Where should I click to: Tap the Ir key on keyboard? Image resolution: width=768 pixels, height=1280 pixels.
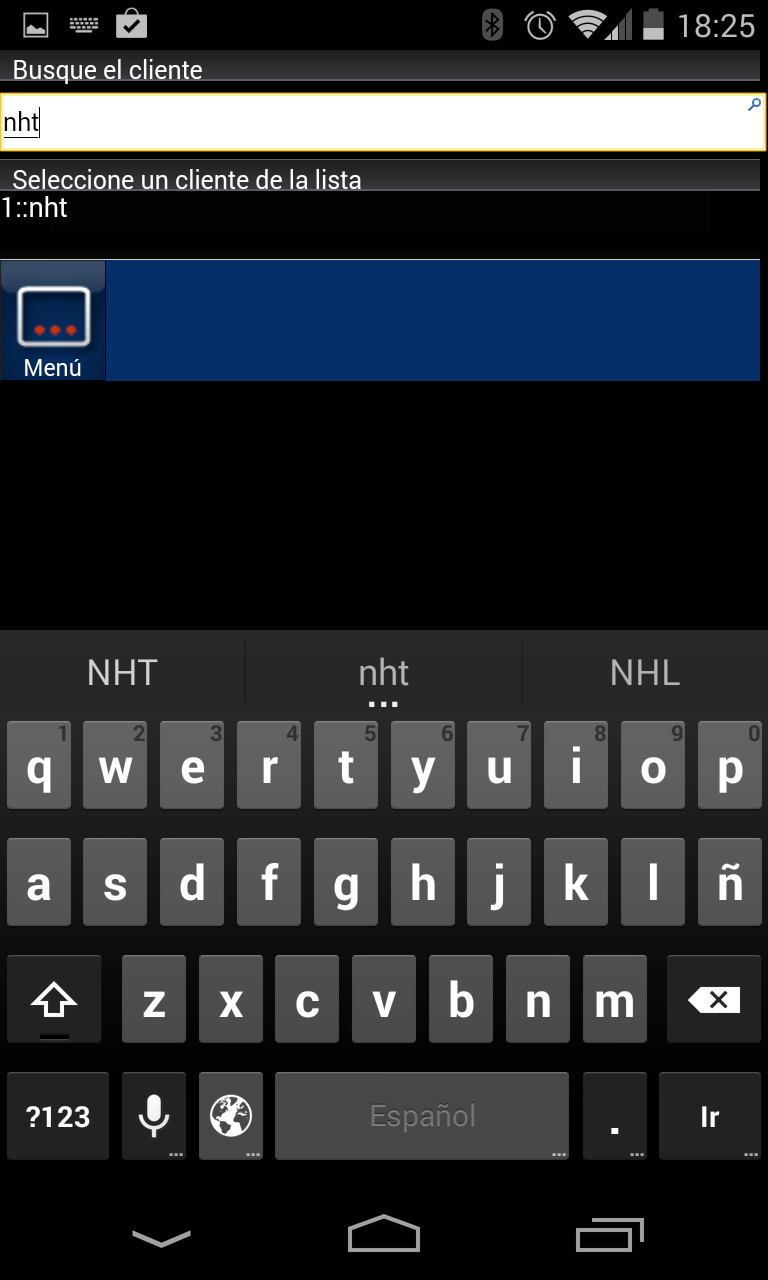(x=709, y=1116)
